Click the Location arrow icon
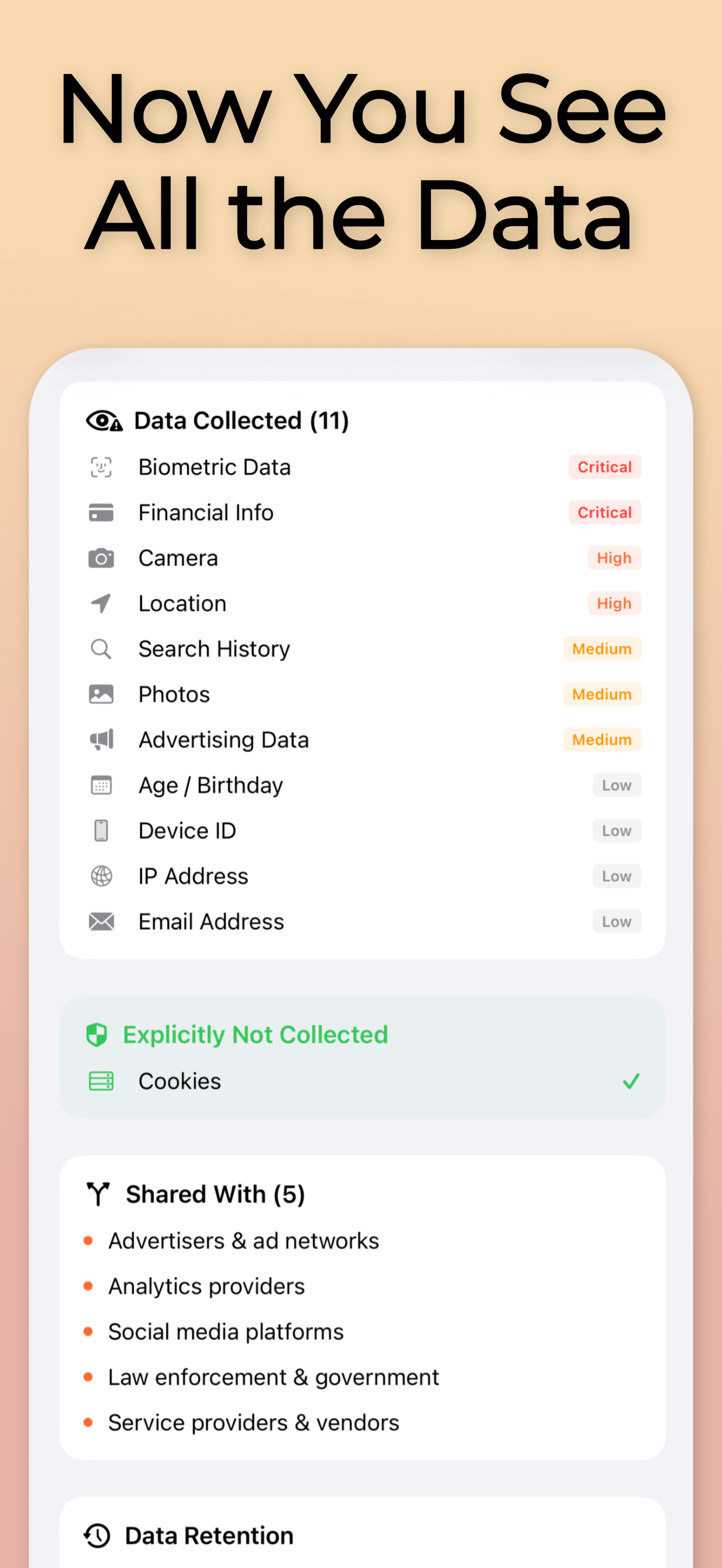This screenshot has height=1568, width=722. (101, 603)
